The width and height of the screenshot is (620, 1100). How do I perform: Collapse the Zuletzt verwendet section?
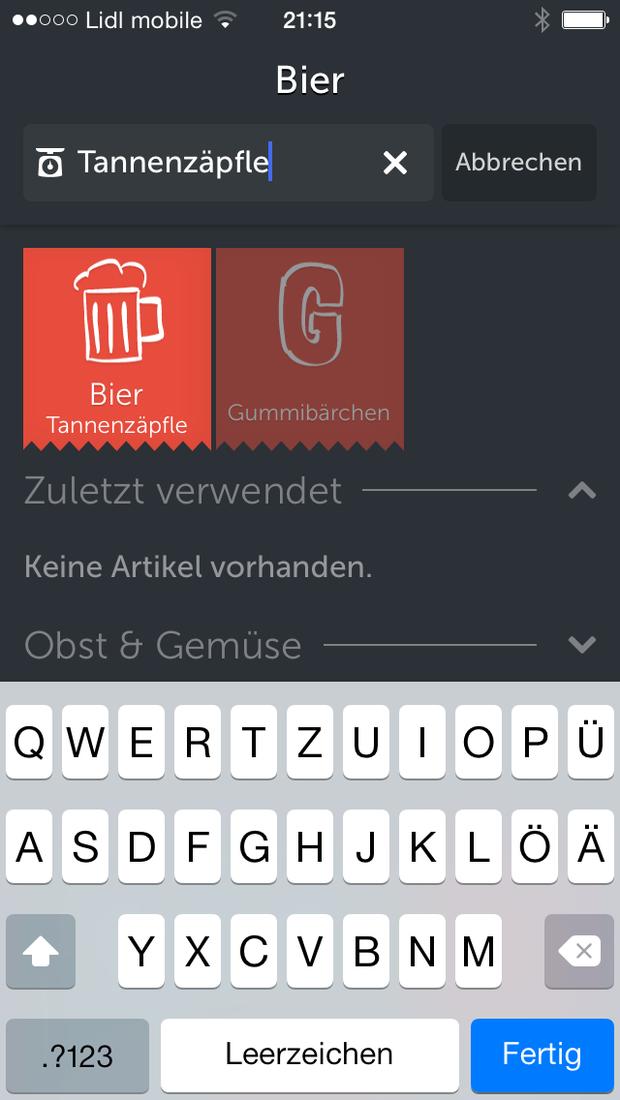pos(582,490)
